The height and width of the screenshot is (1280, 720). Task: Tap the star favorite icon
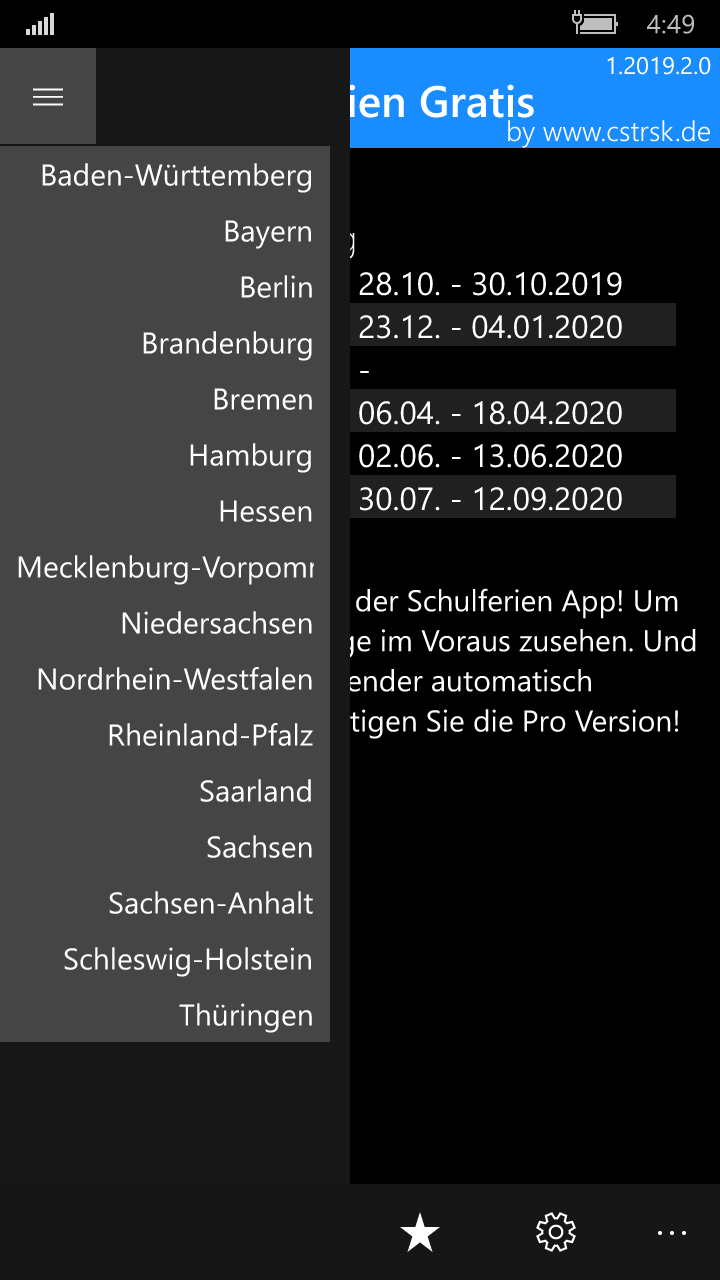(x=420, y=1233)
